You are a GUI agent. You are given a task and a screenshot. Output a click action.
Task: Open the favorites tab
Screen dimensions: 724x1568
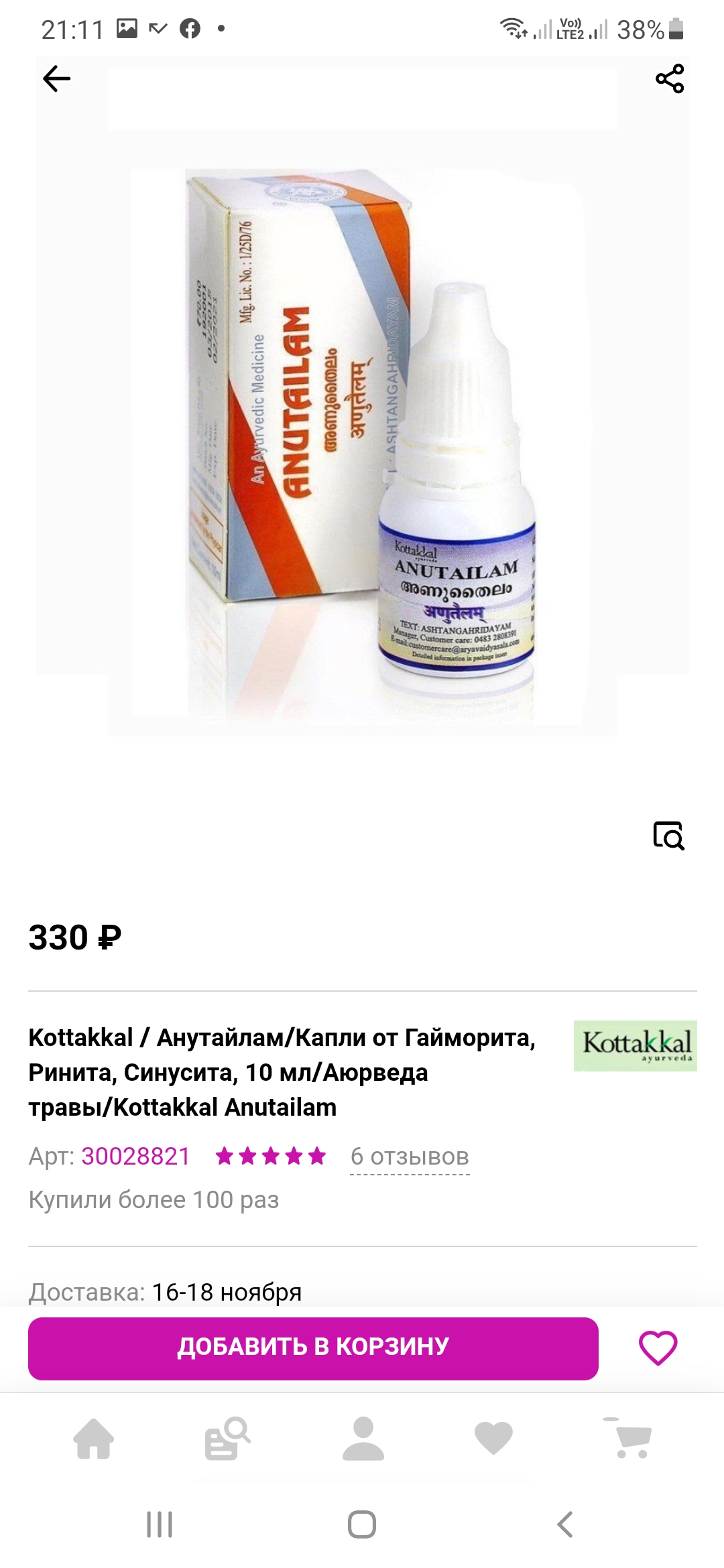(493, 1439)
